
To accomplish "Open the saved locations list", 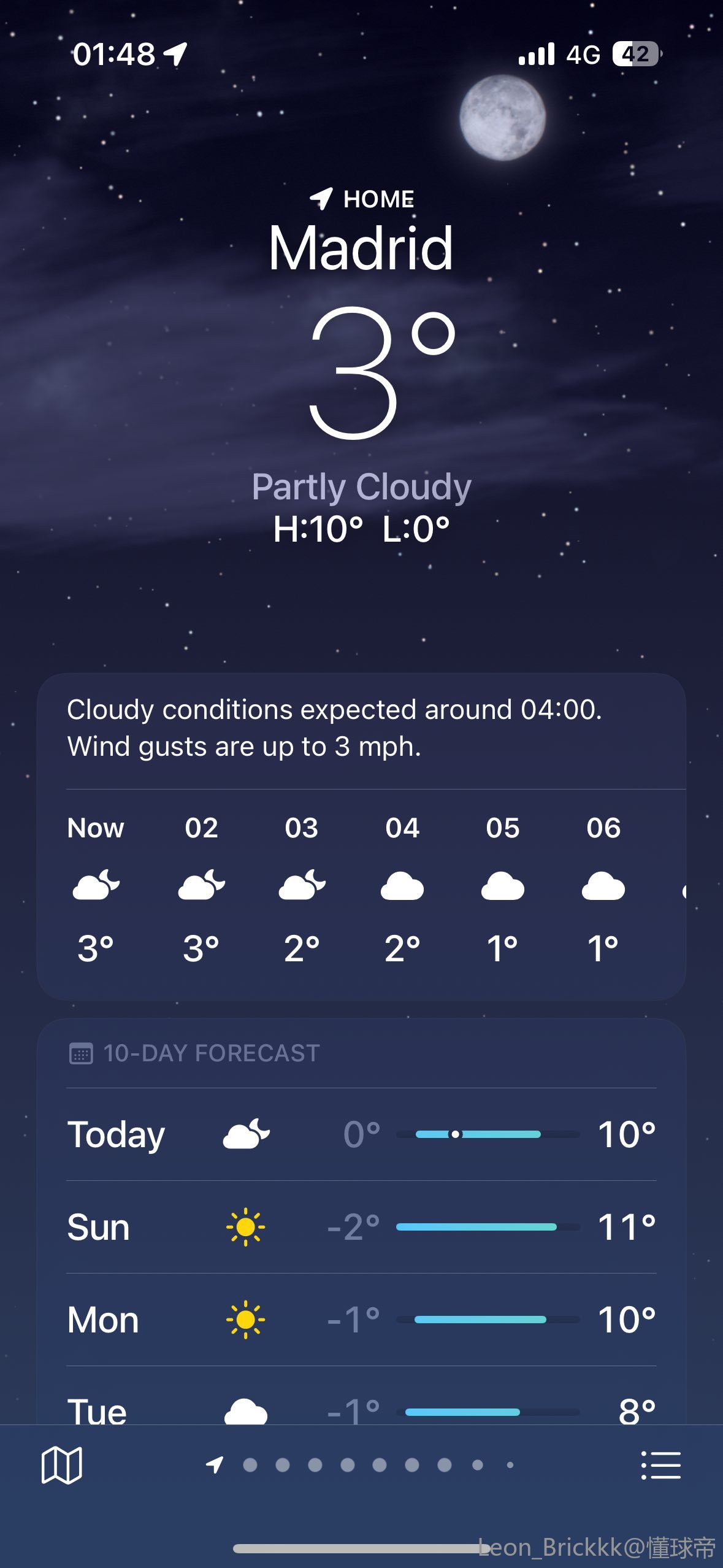I will (x=660, y=1465).
